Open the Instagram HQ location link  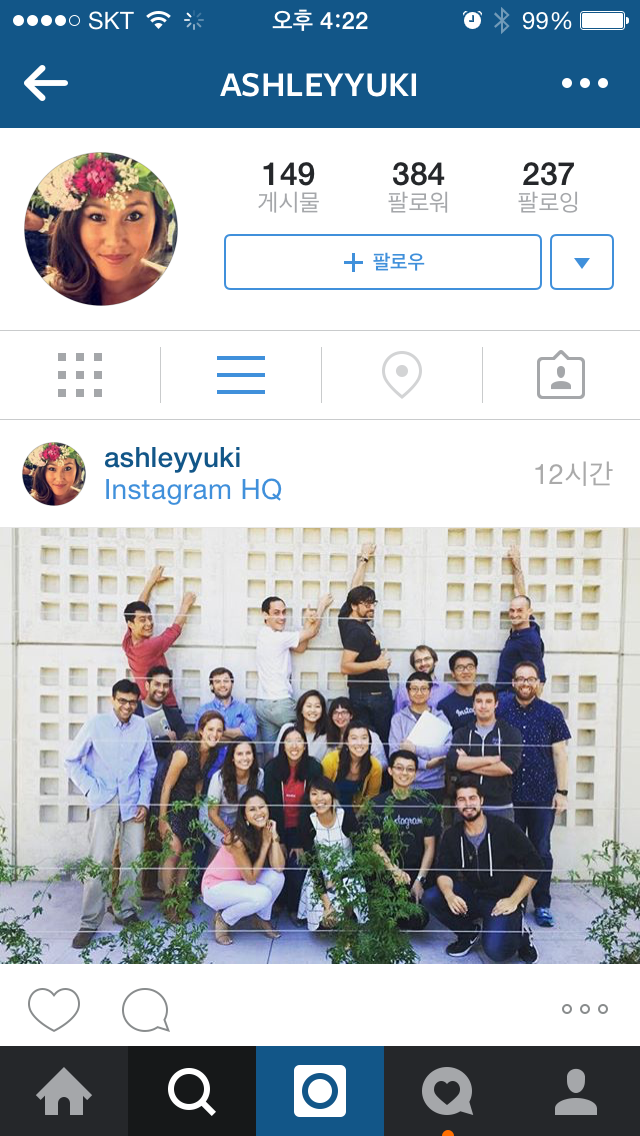pyautogui.click(x=193, y=490)
